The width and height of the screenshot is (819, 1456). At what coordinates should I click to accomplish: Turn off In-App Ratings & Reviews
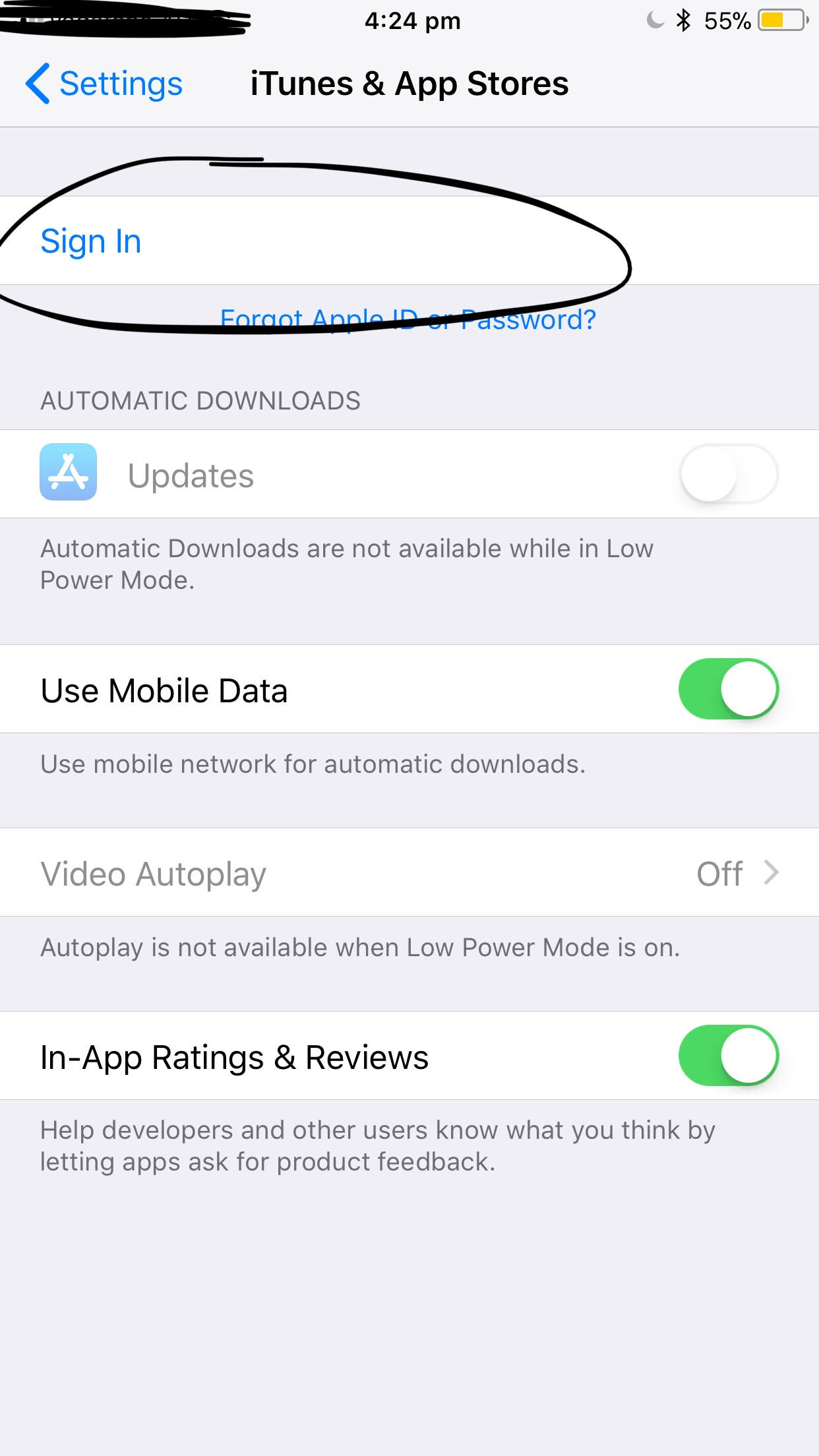click(x=728, y=1056)
